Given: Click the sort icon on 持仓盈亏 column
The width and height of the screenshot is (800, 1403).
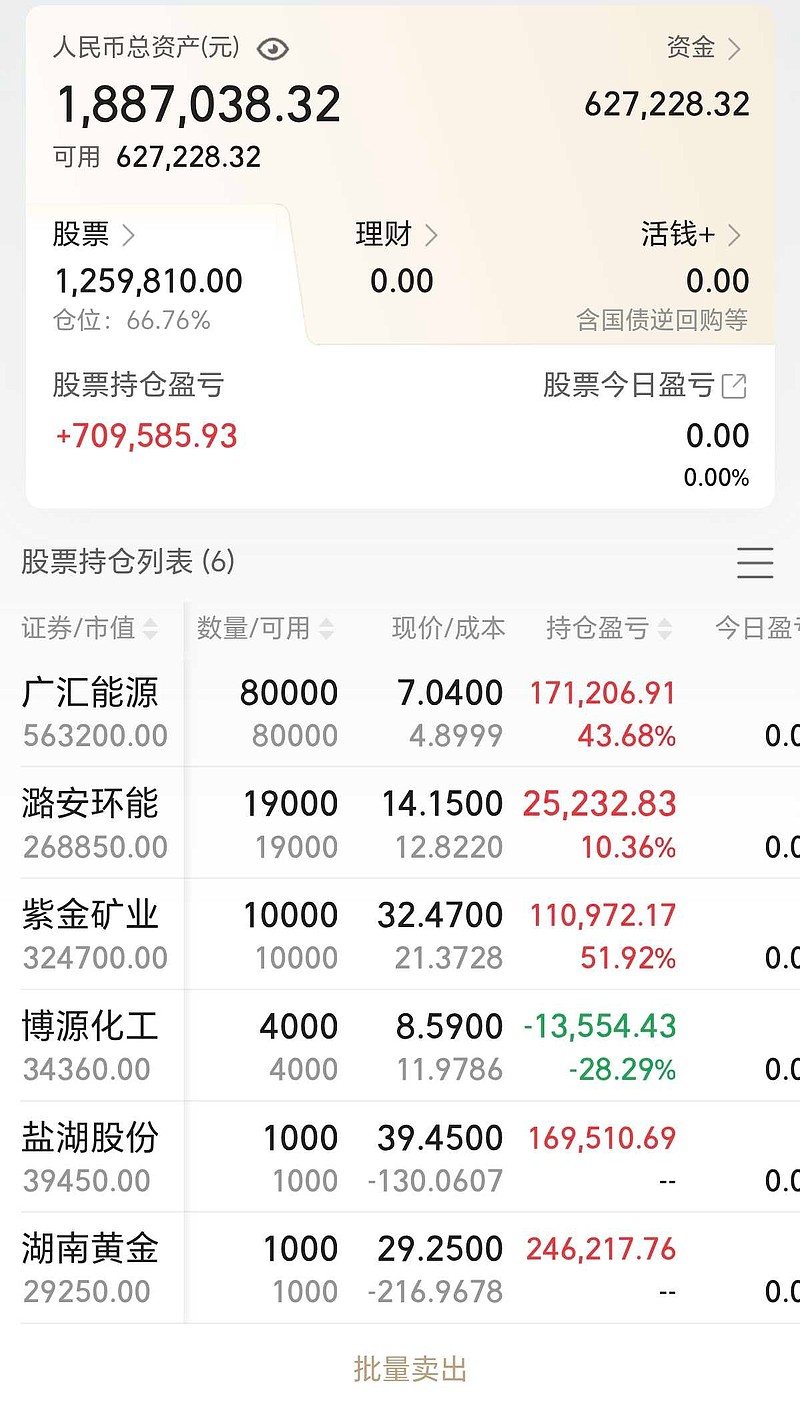Looking at the screenshot, I should tap(665, 628).
